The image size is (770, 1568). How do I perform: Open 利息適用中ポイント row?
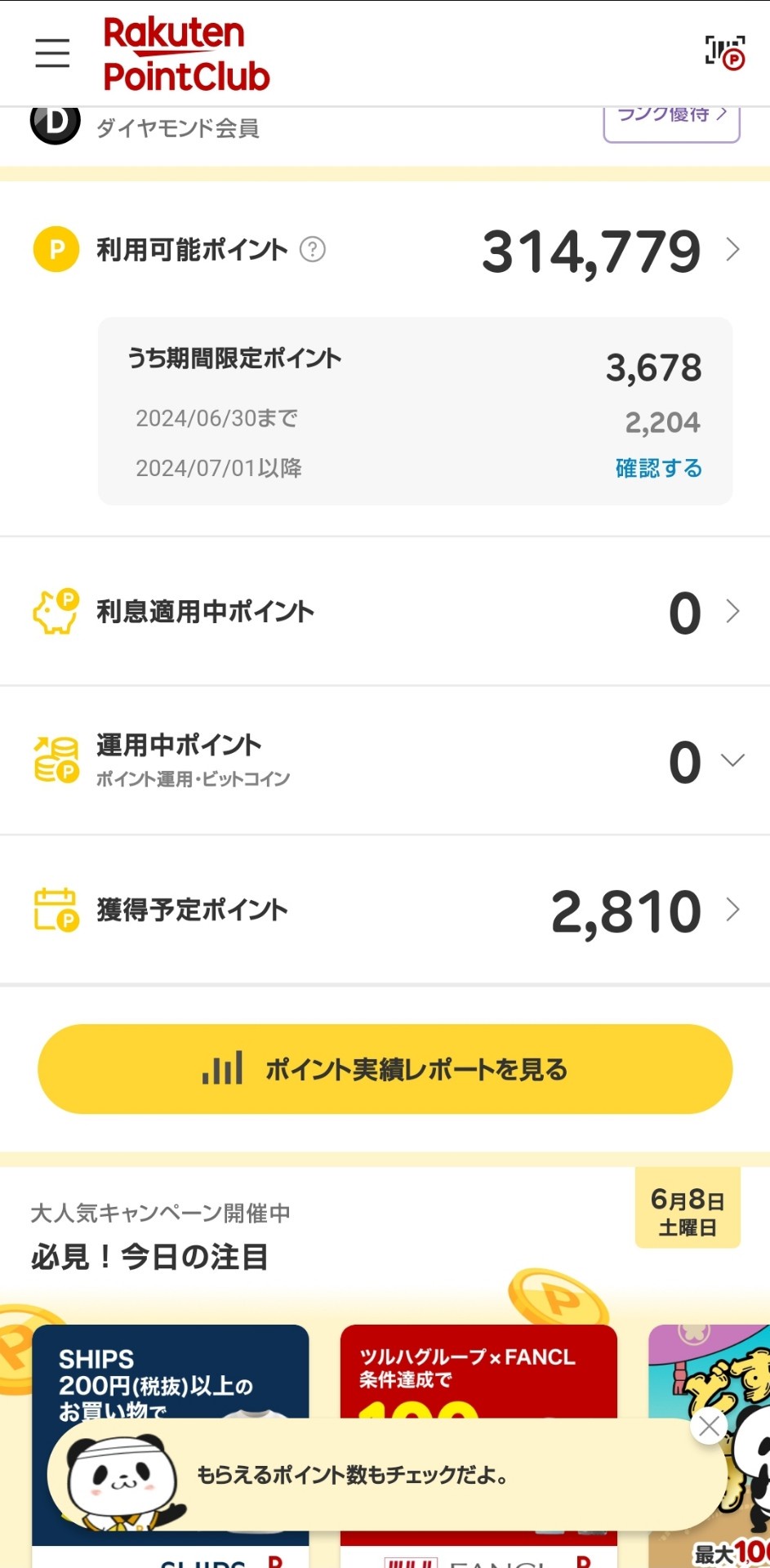[x=385, y=612]
